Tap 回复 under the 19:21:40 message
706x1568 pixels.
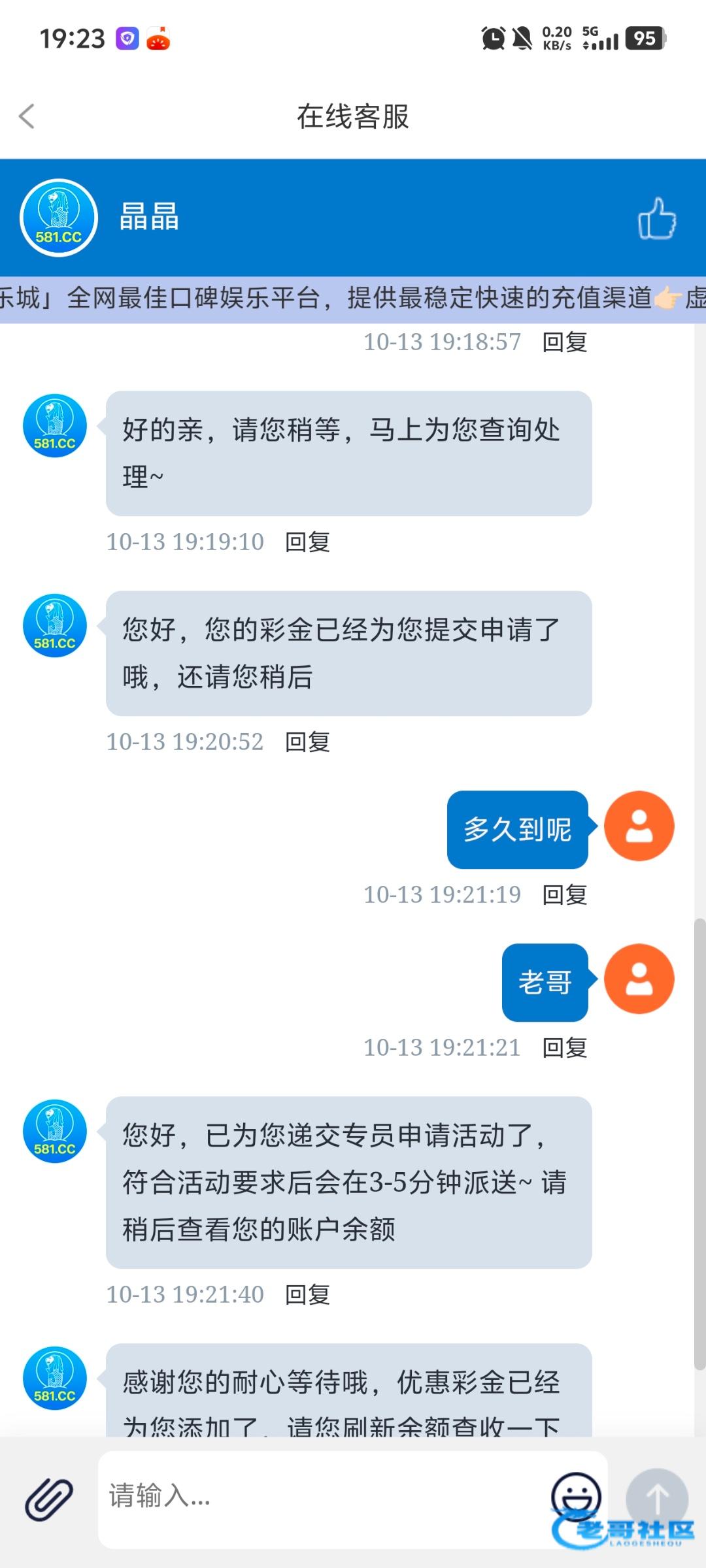tap(307, 1295)
